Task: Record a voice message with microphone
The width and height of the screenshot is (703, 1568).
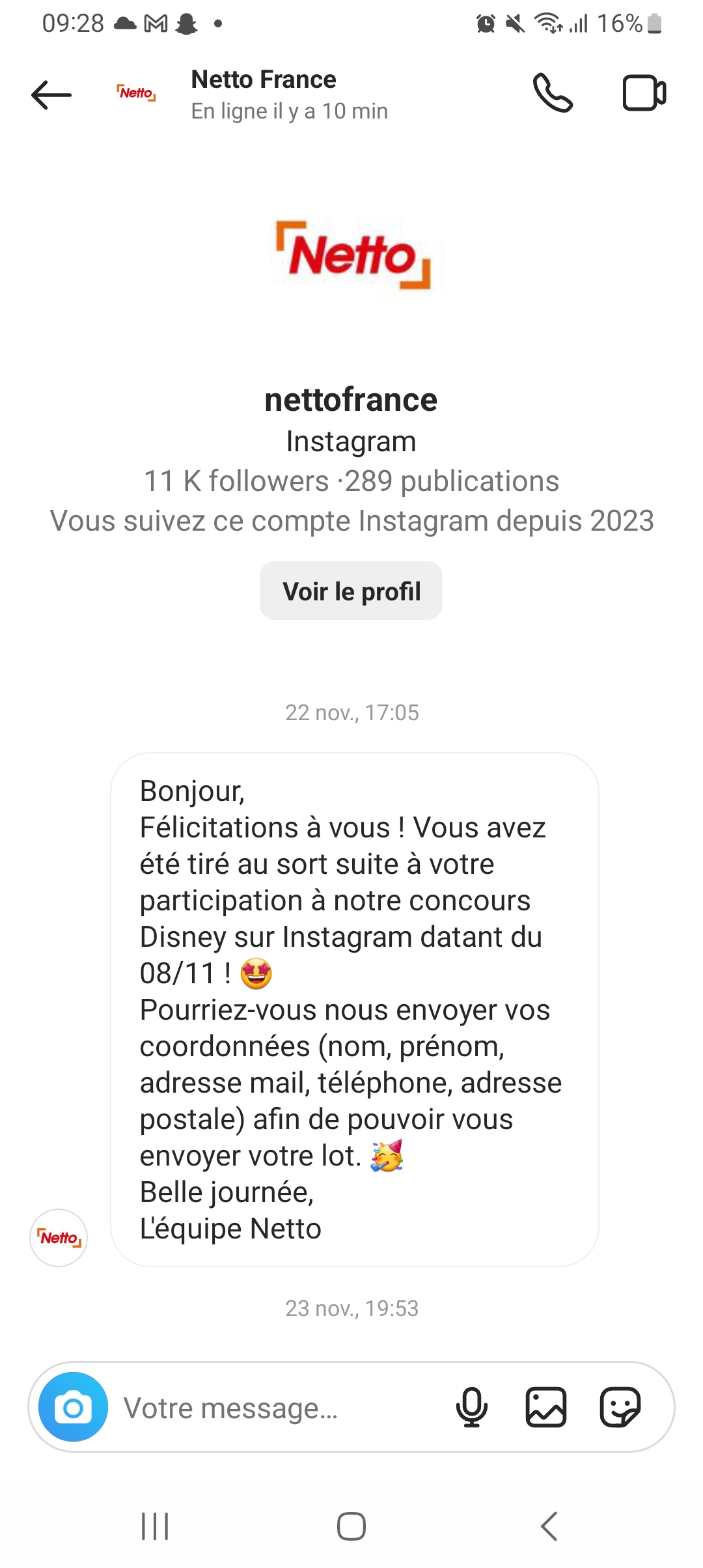Action: (472, 1407)
